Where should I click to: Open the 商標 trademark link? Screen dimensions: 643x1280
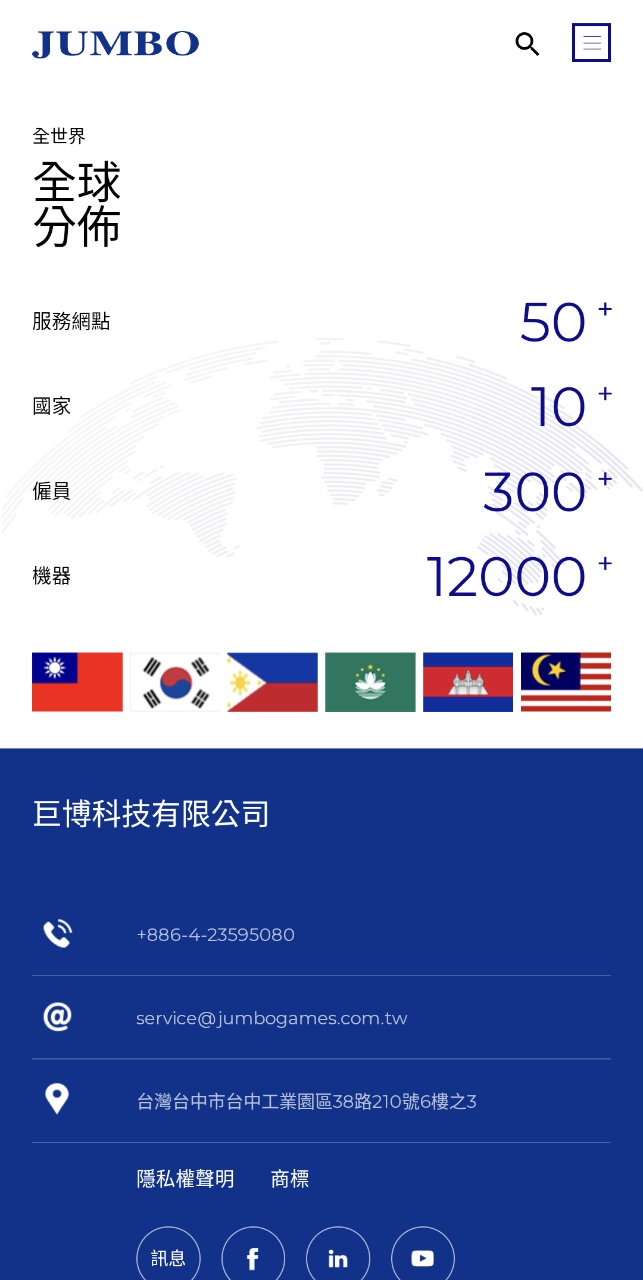point(290,1179)
